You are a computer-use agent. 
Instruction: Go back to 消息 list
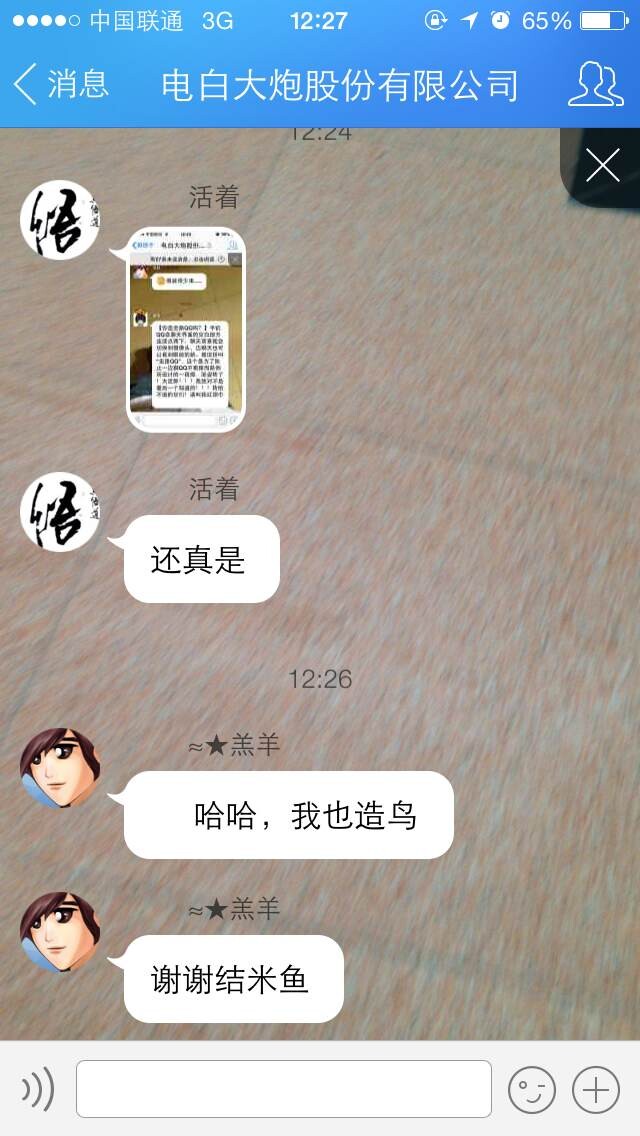(x=60, y=85)
